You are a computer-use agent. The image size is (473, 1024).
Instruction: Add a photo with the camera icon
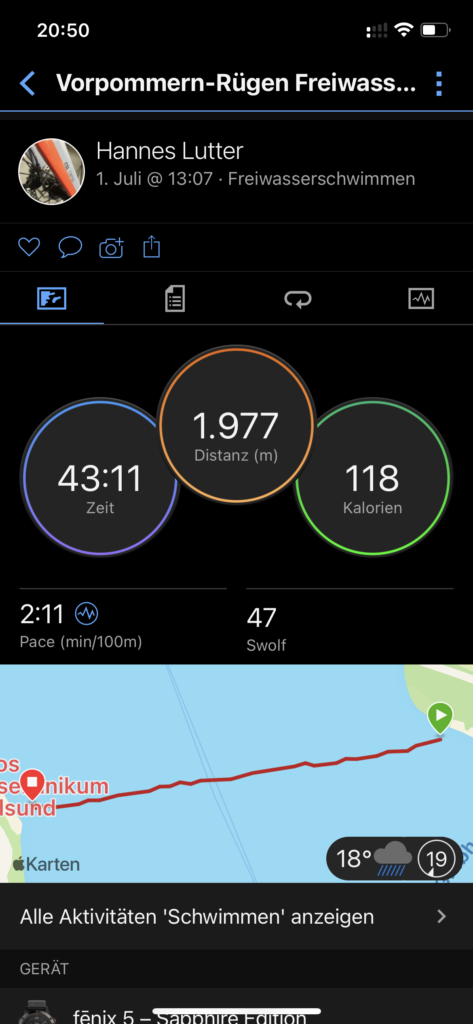point(111,248)
